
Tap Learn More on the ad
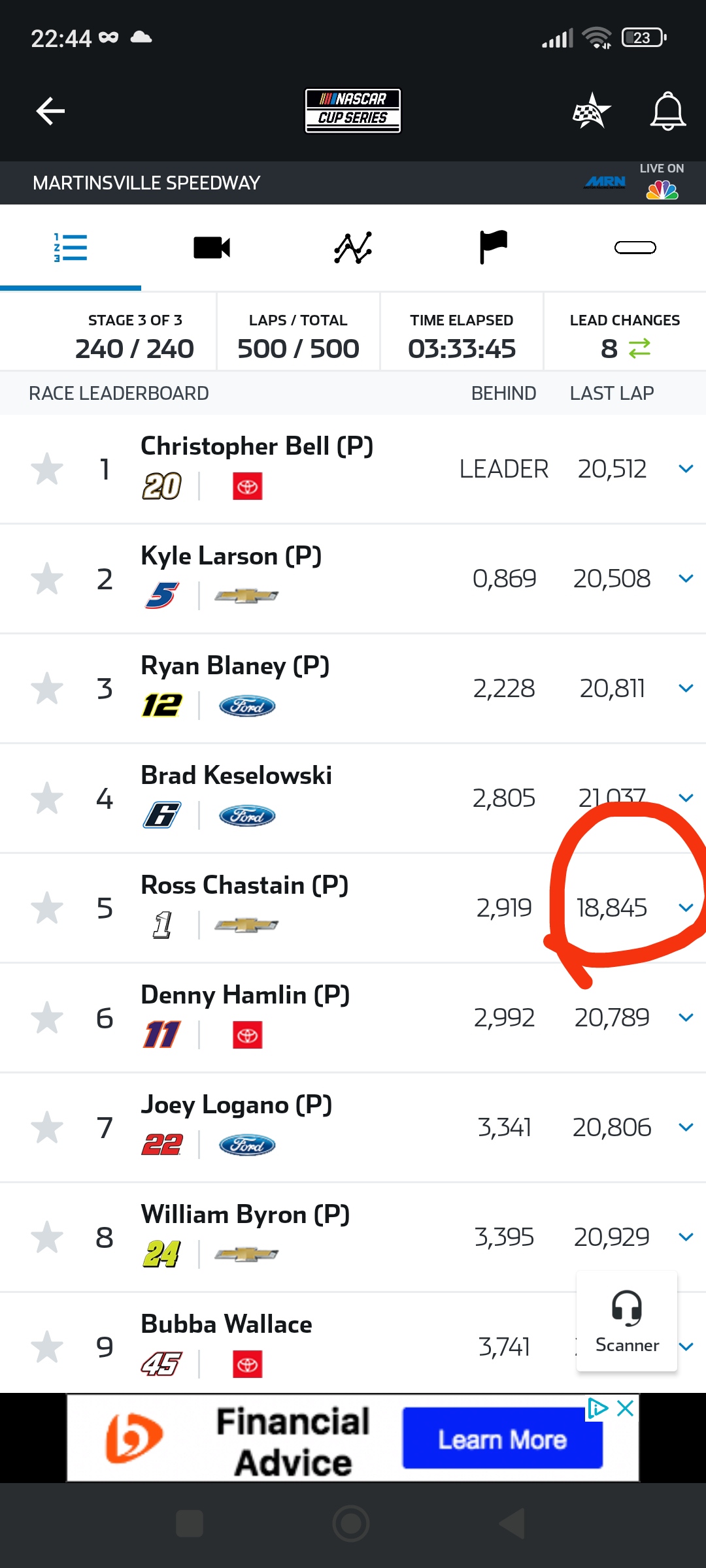(502, 1439)
